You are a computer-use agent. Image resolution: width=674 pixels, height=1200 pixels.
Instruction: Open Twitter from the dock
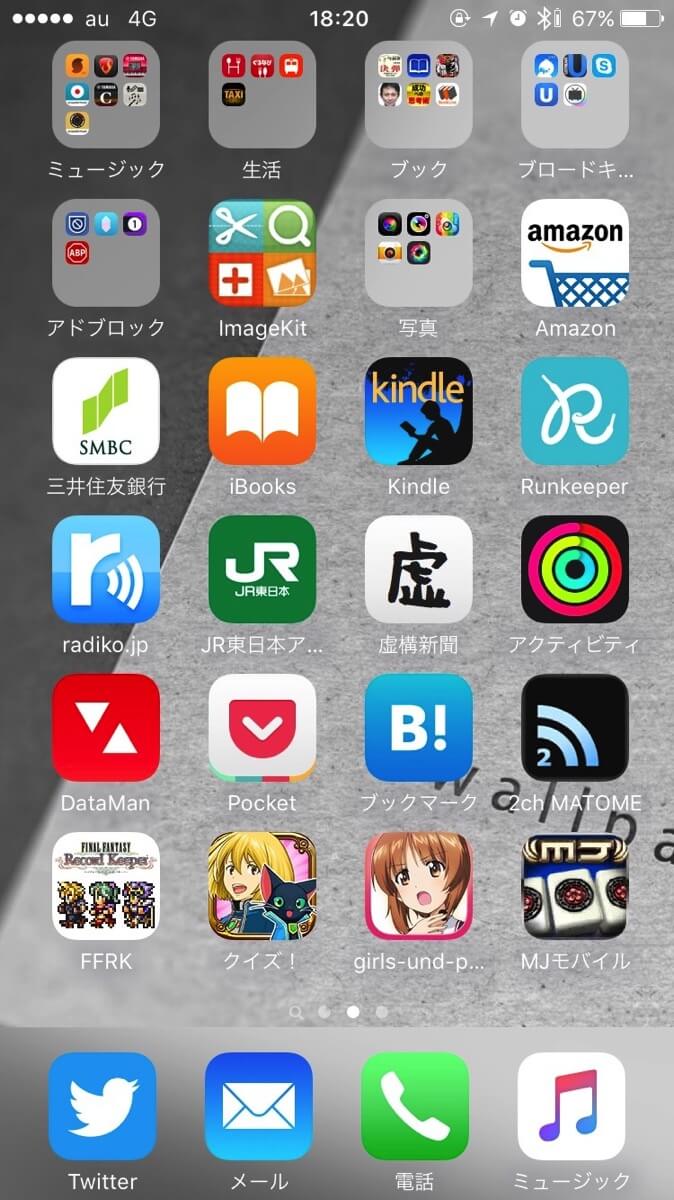click(x=103, y=1106)
